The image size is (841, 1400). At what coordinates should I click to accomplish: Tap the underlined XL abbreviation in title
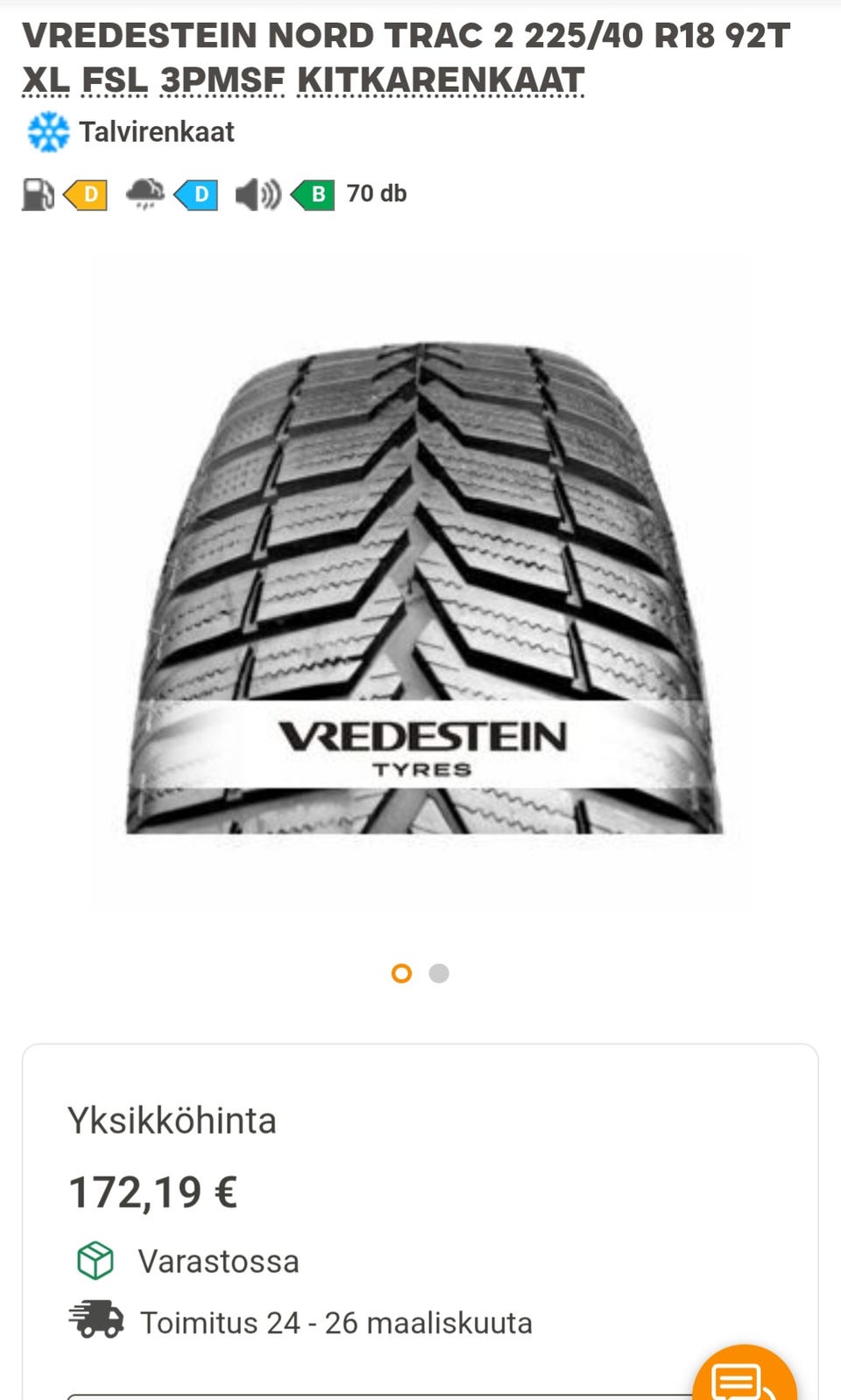pos(46,81)
